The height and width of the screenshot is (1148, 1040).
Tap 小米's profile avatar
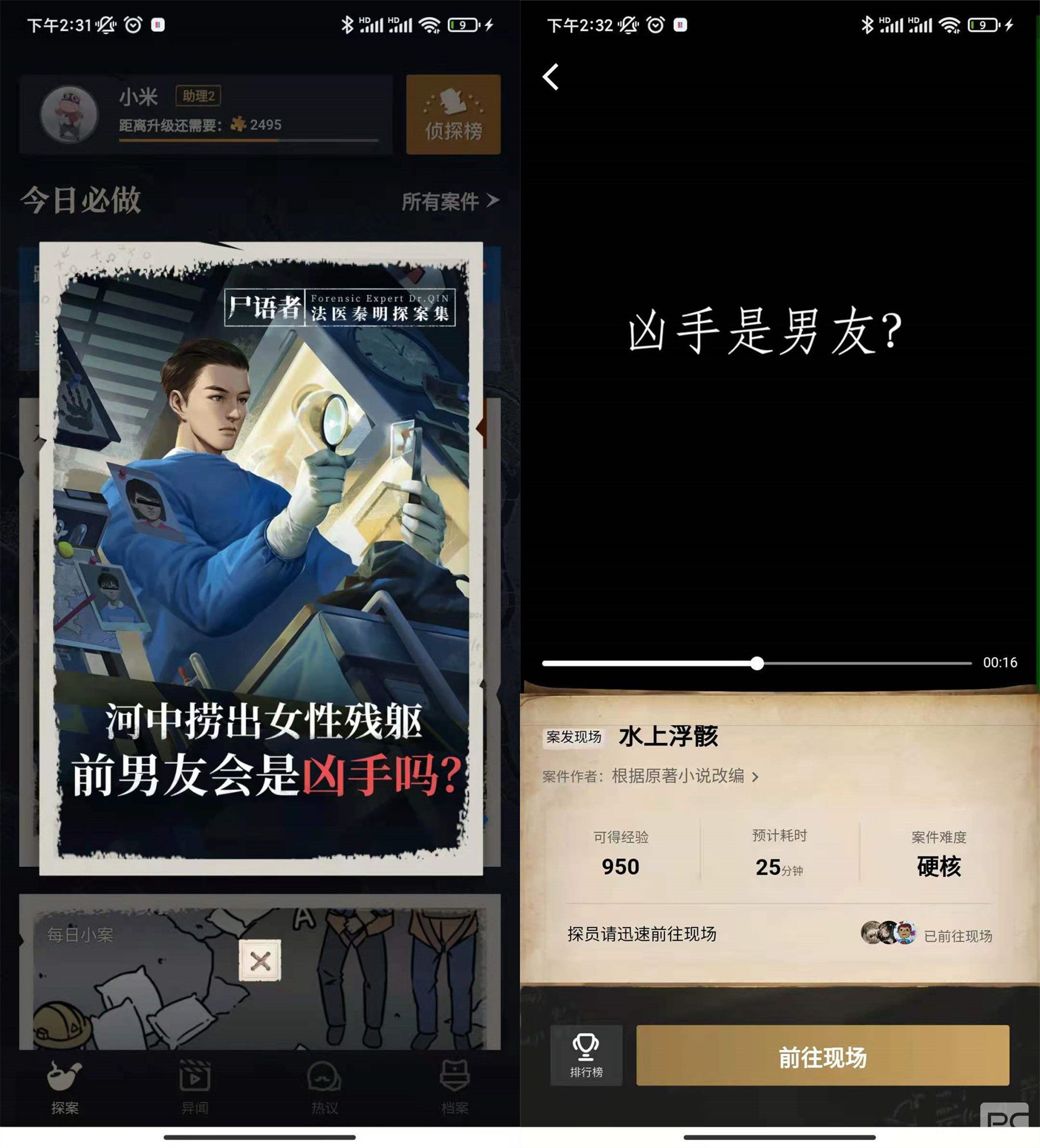[69, 114]
